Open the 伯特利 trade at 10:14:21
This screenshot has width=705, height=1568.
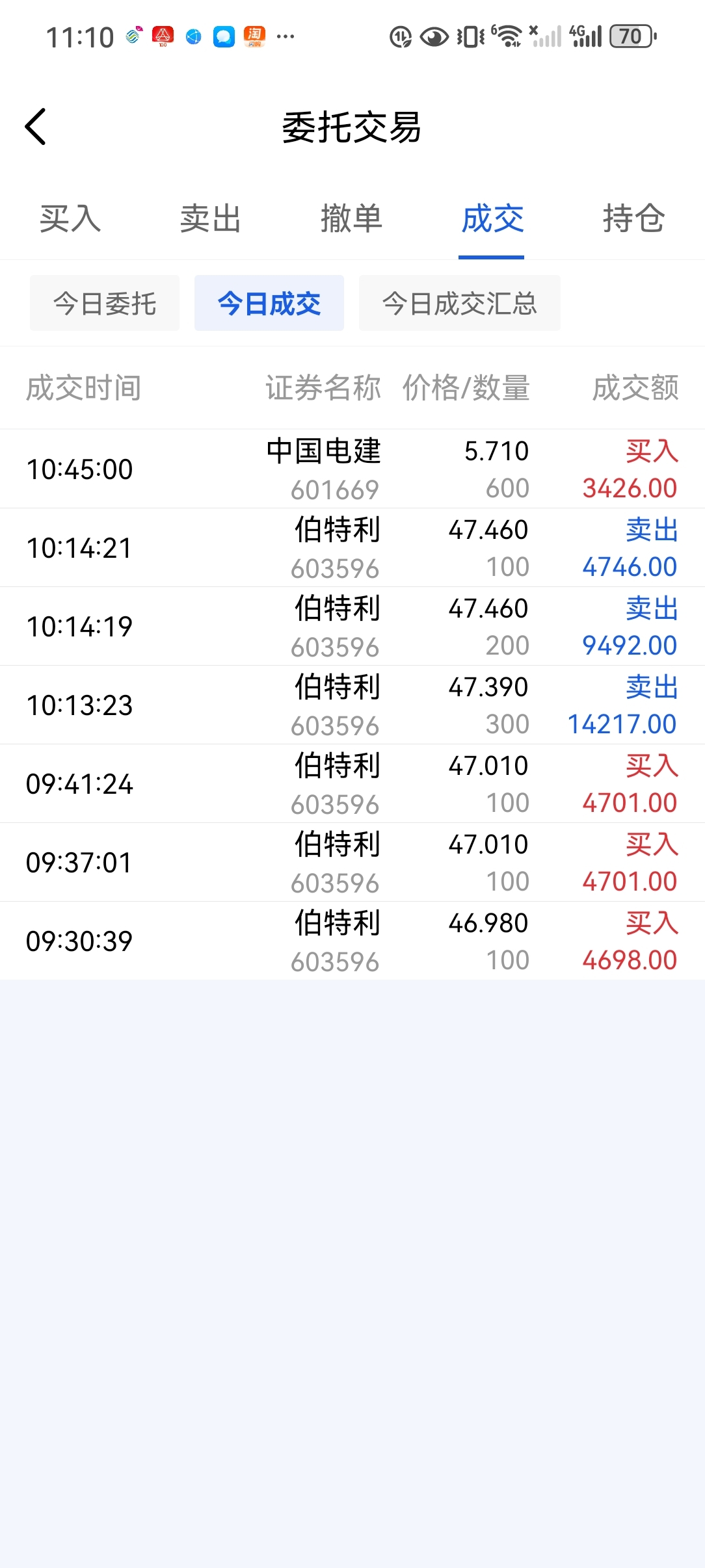351,548
